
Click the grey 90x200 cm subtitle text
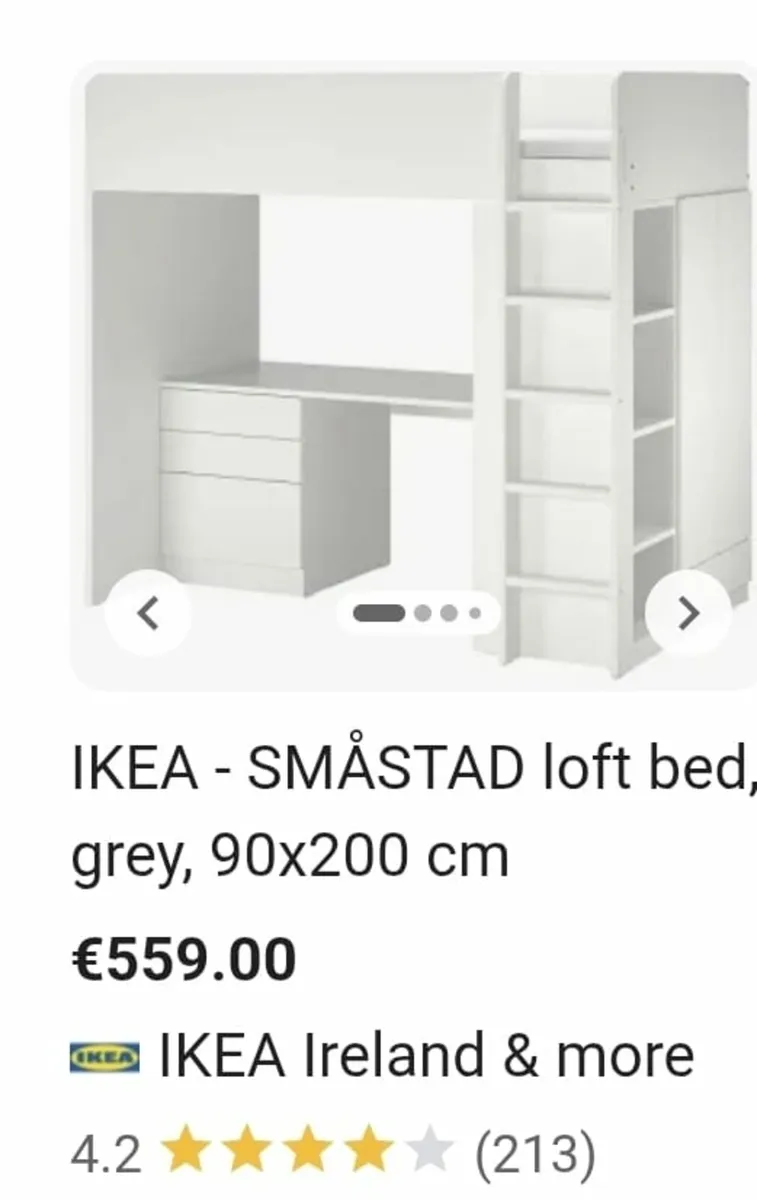coord(280,855)
